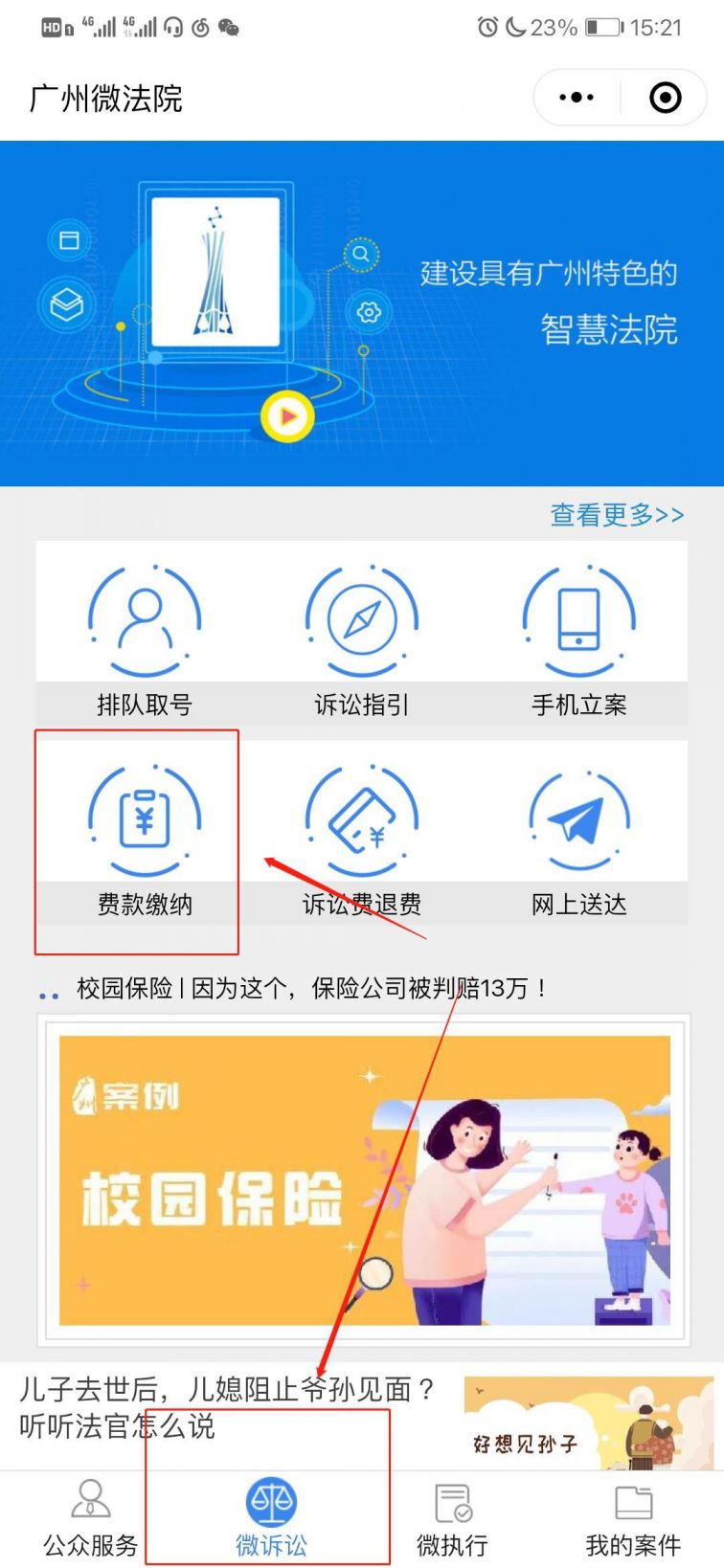Open the 校园保险 case article card

click(x=364, y=1179)
